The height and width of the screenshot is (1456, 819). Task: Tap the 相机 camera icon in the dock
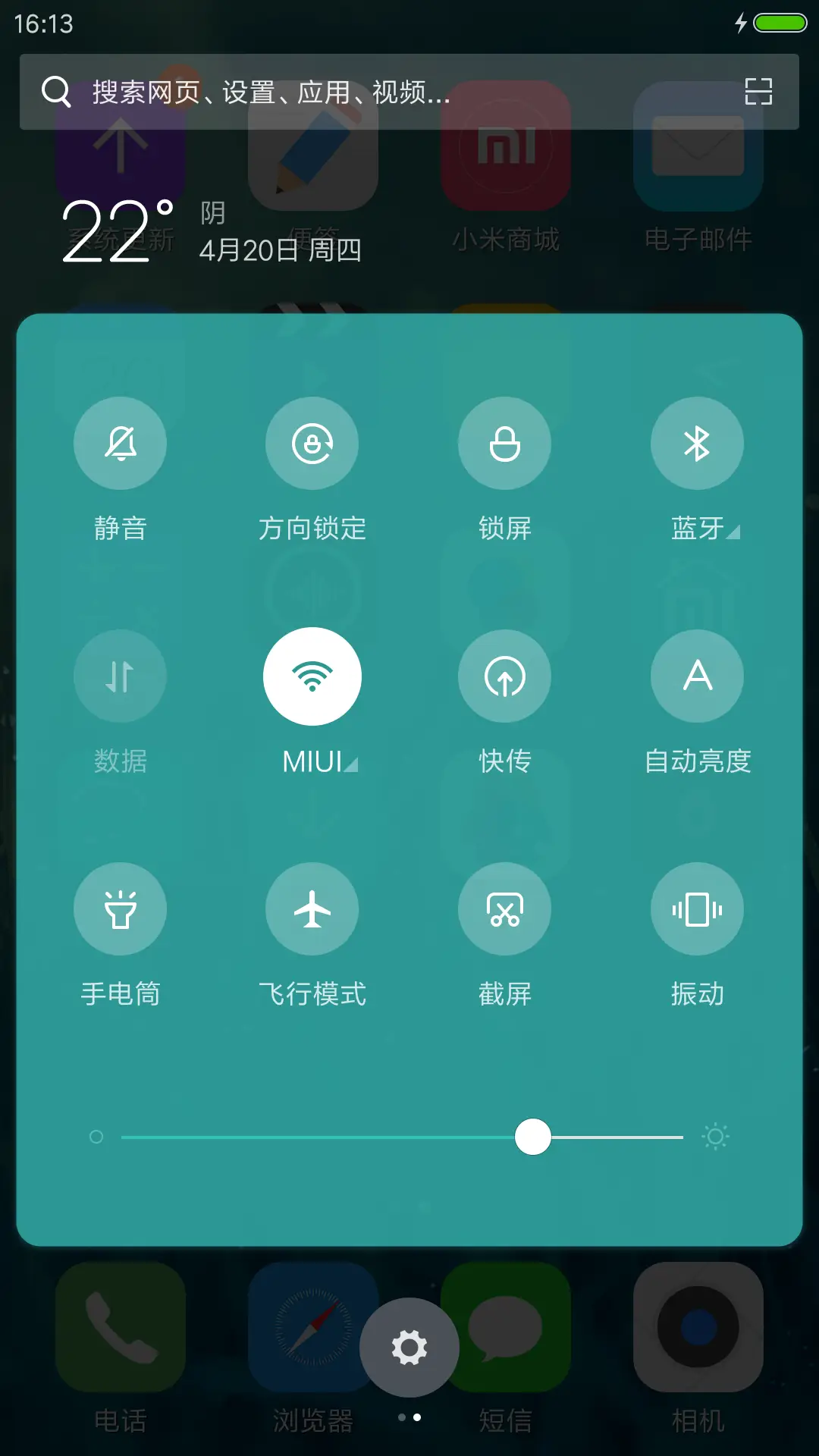(698, 1331)
